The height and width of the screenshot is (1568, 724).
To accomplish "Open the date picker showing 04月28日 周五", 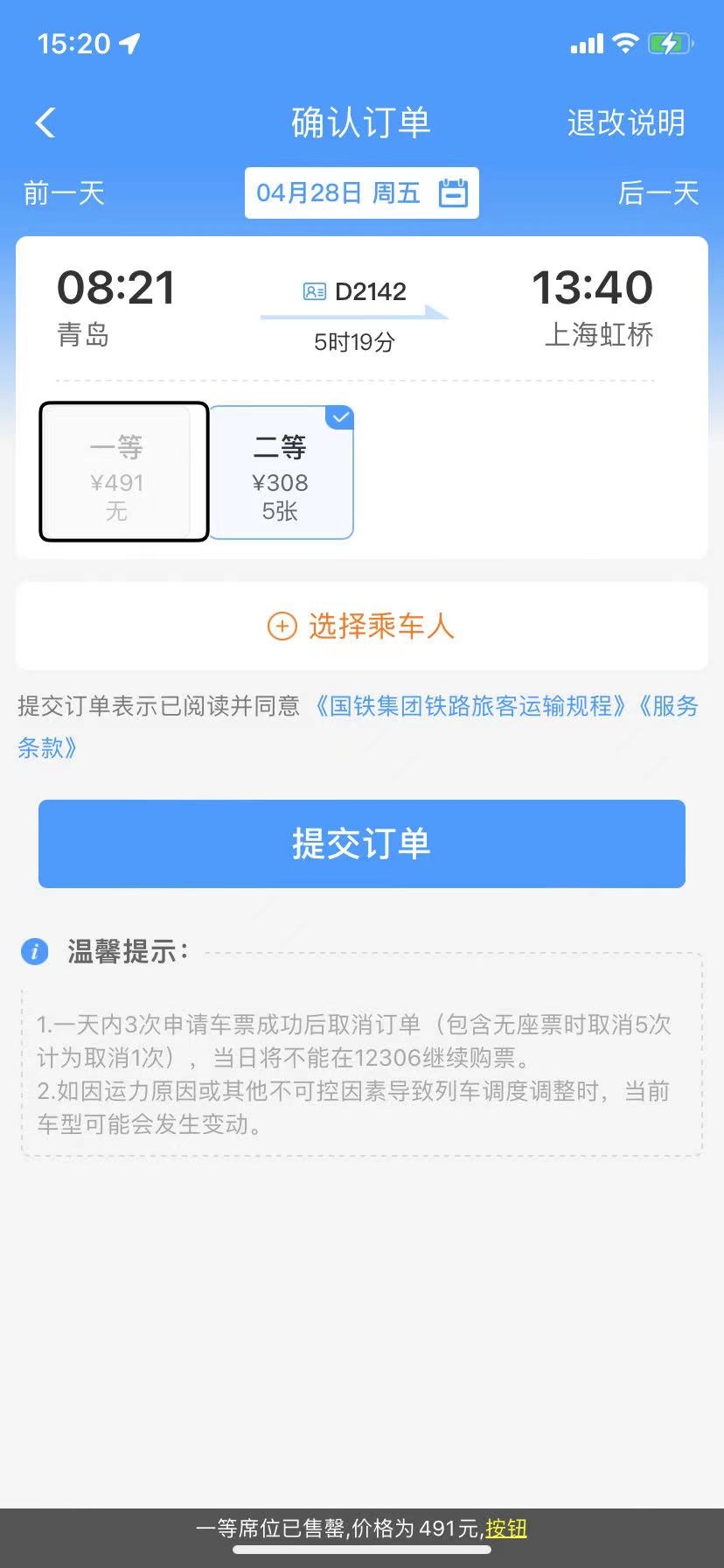I will 361,192.
